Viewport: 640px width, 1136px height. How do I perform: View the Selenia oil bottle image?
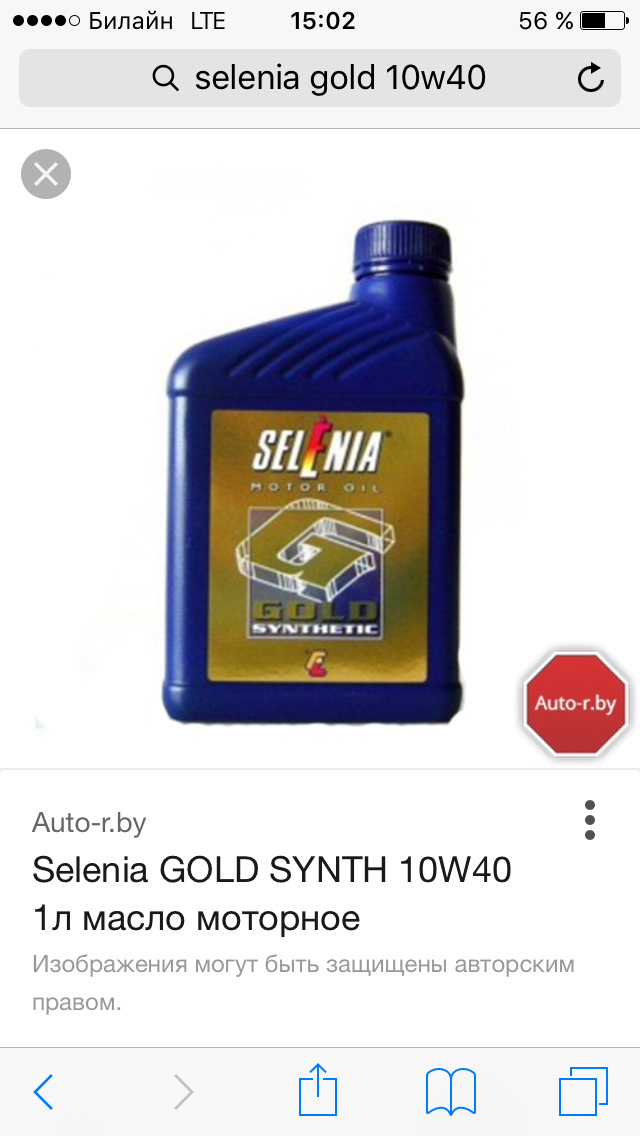tap(312, 470)
